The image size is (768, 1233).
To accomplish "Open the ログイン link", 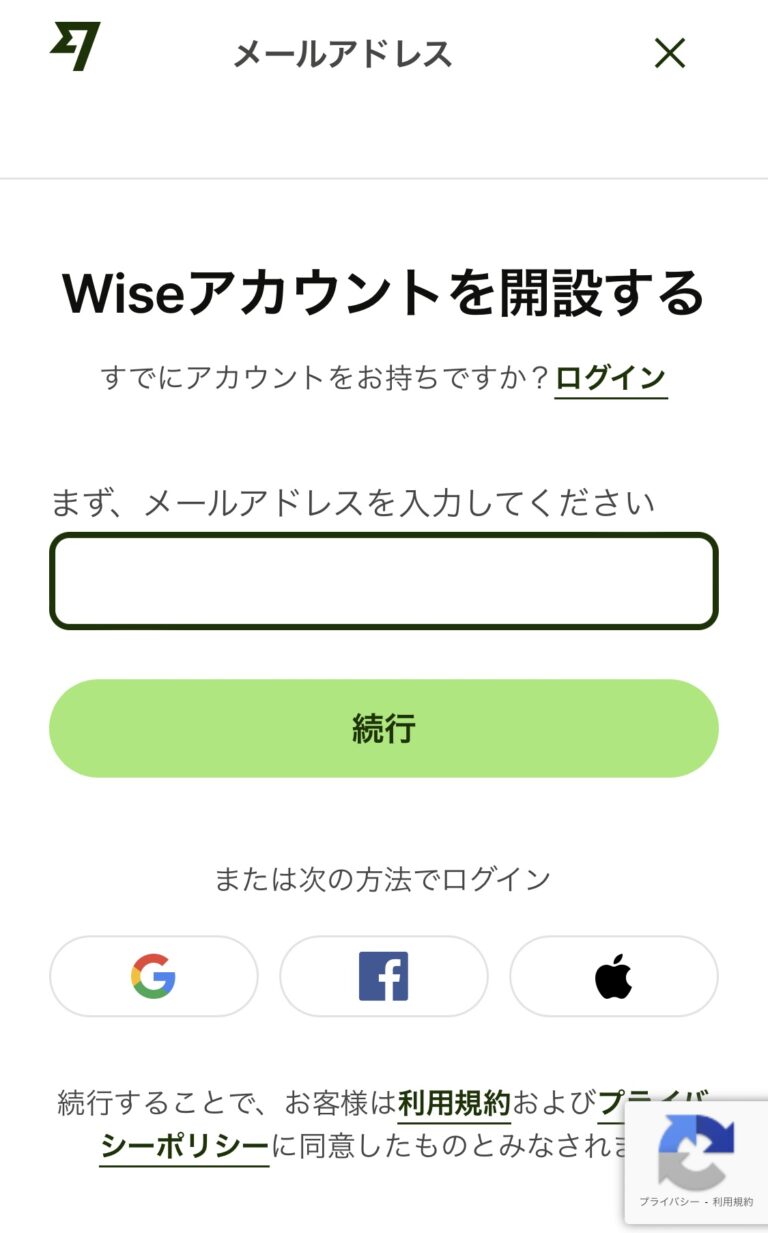I will pos(612,378).
